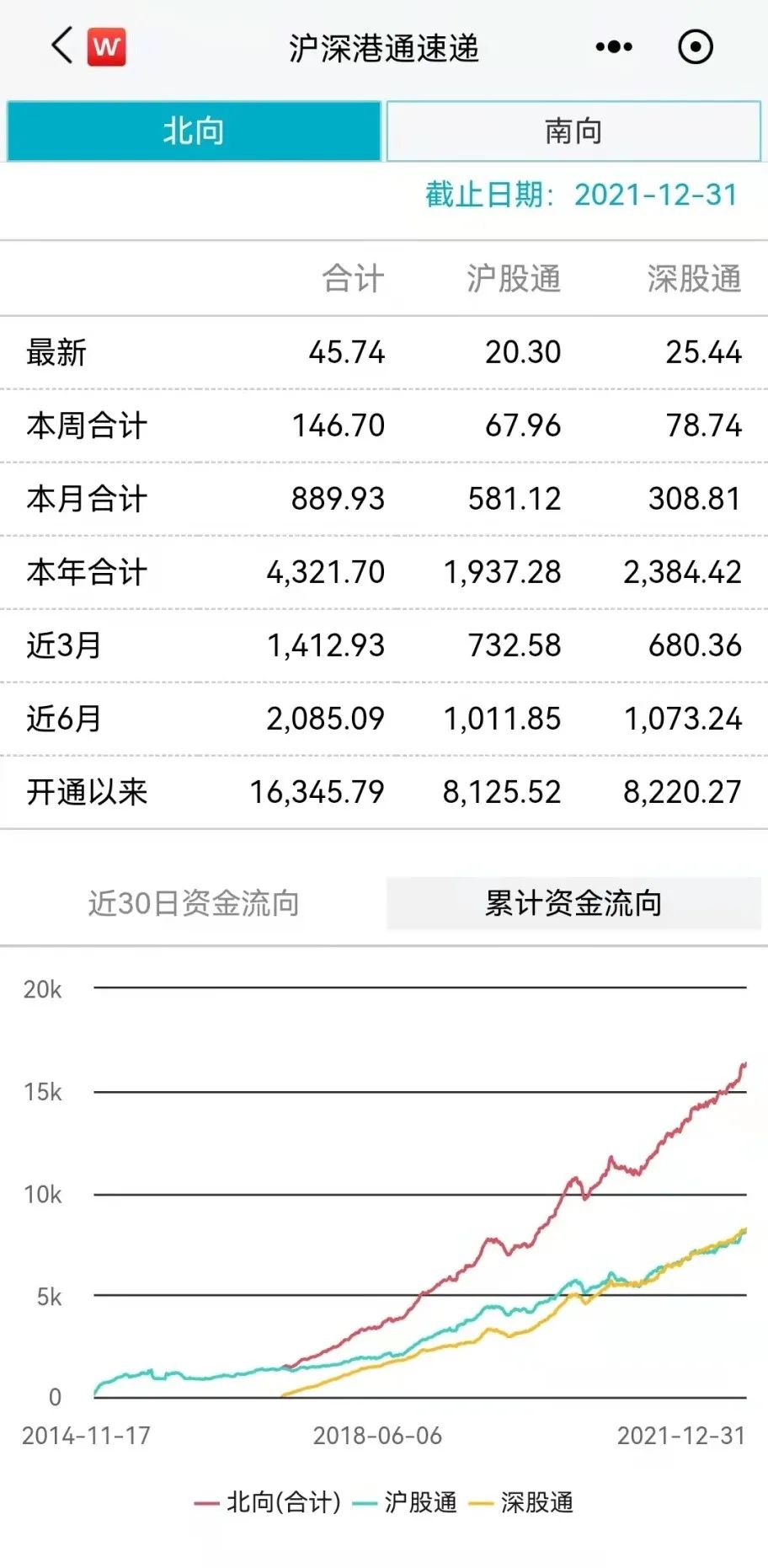Select the 北向 tab
The height and width of the screenshot is (1568, 768).
pos(194,131)
